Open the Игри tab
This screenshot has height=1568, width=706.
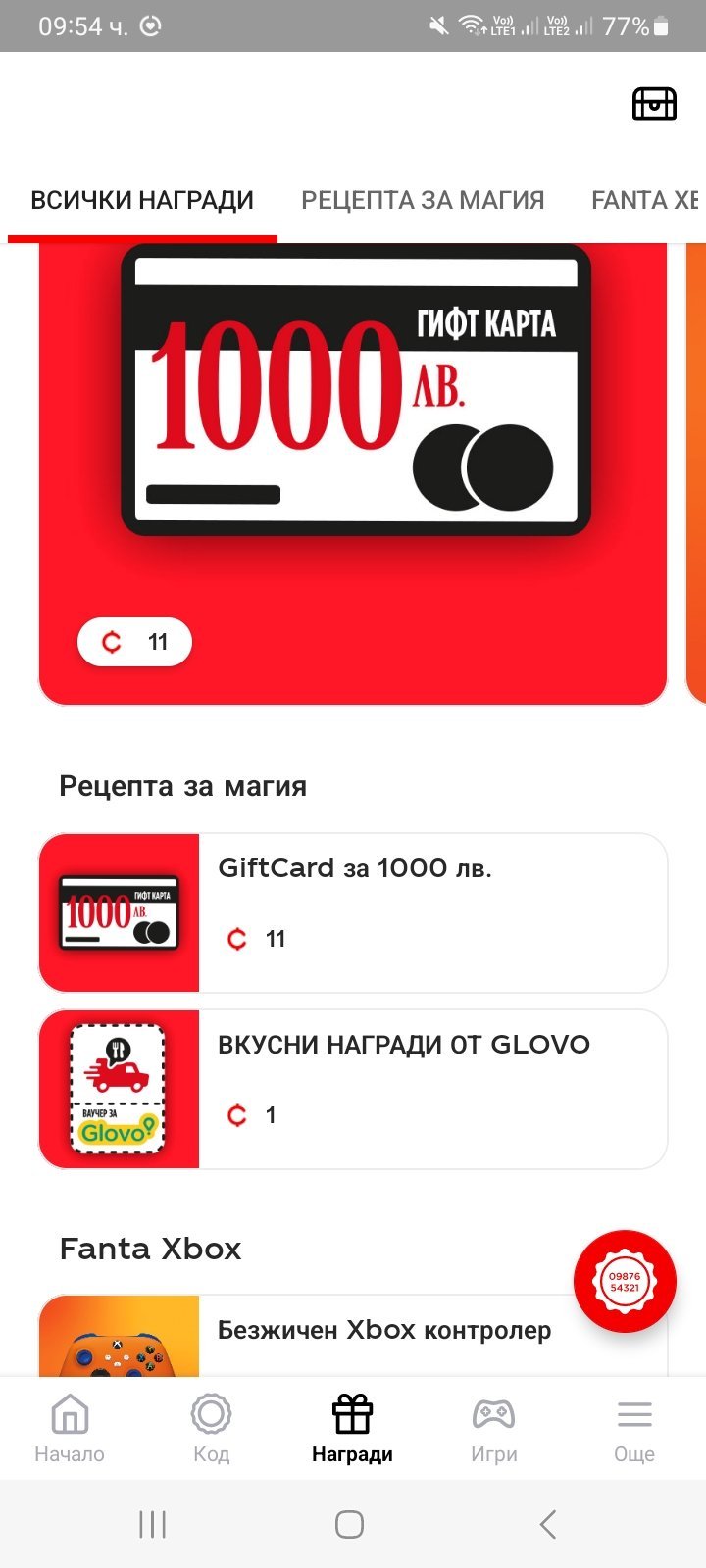pyautogui.click(x=493, y=1428)
